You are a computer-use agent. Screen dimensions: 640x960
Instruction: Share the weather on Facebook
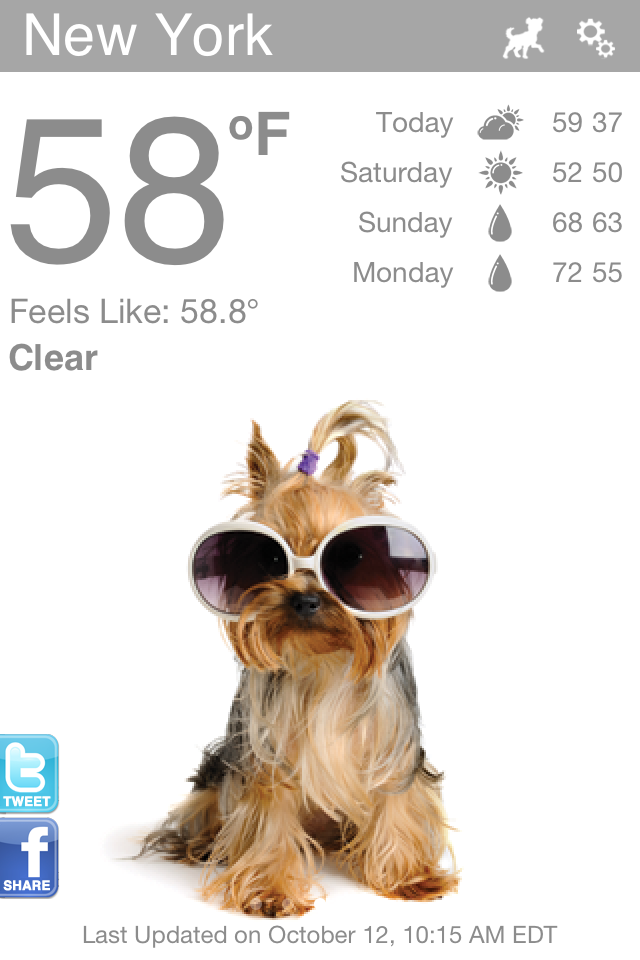(x=28, y=858)
